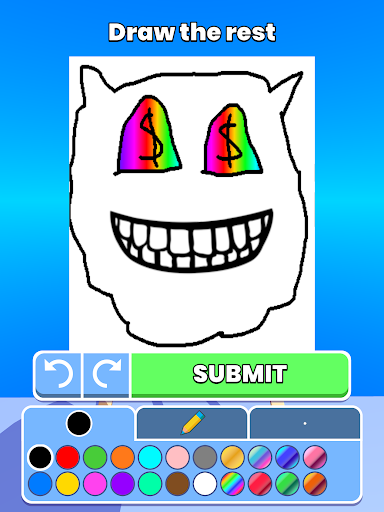The image size is (384, 512).
Task: Pick the brown color swatch
Action: pos(177,484)
